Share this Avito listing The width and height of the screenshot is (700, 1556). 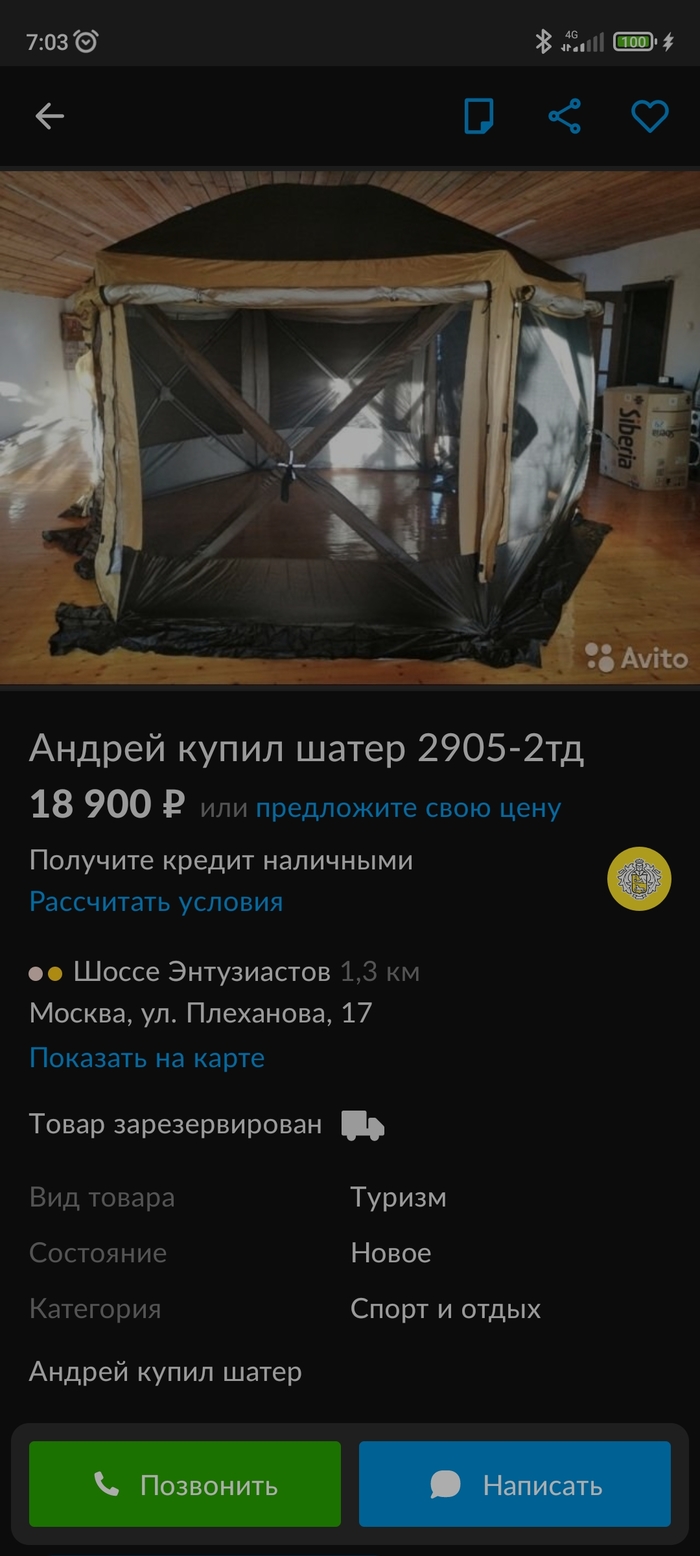point(565,117)
